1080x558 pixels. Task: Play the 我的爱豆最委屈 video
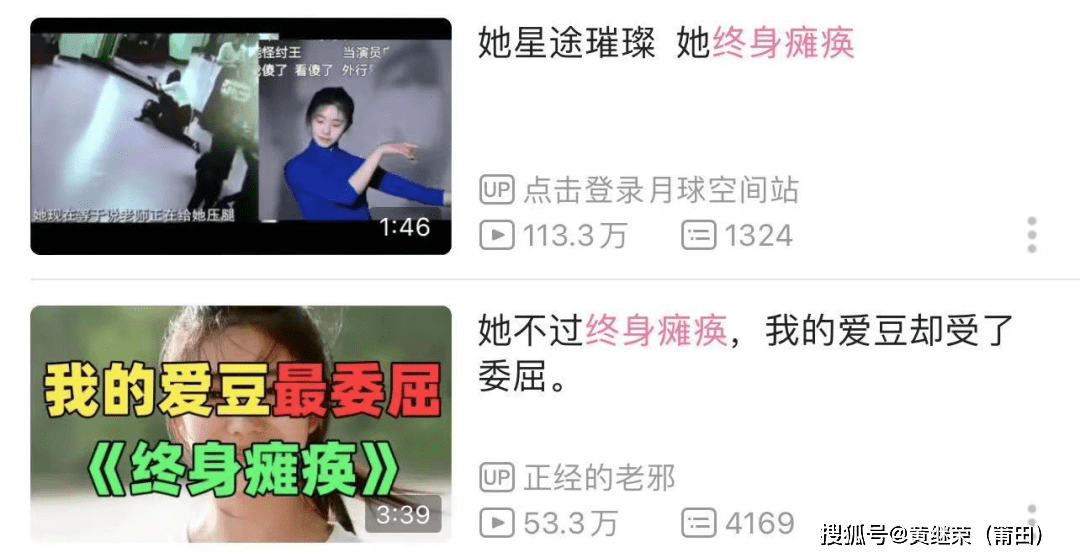click(x=240, y=423)
